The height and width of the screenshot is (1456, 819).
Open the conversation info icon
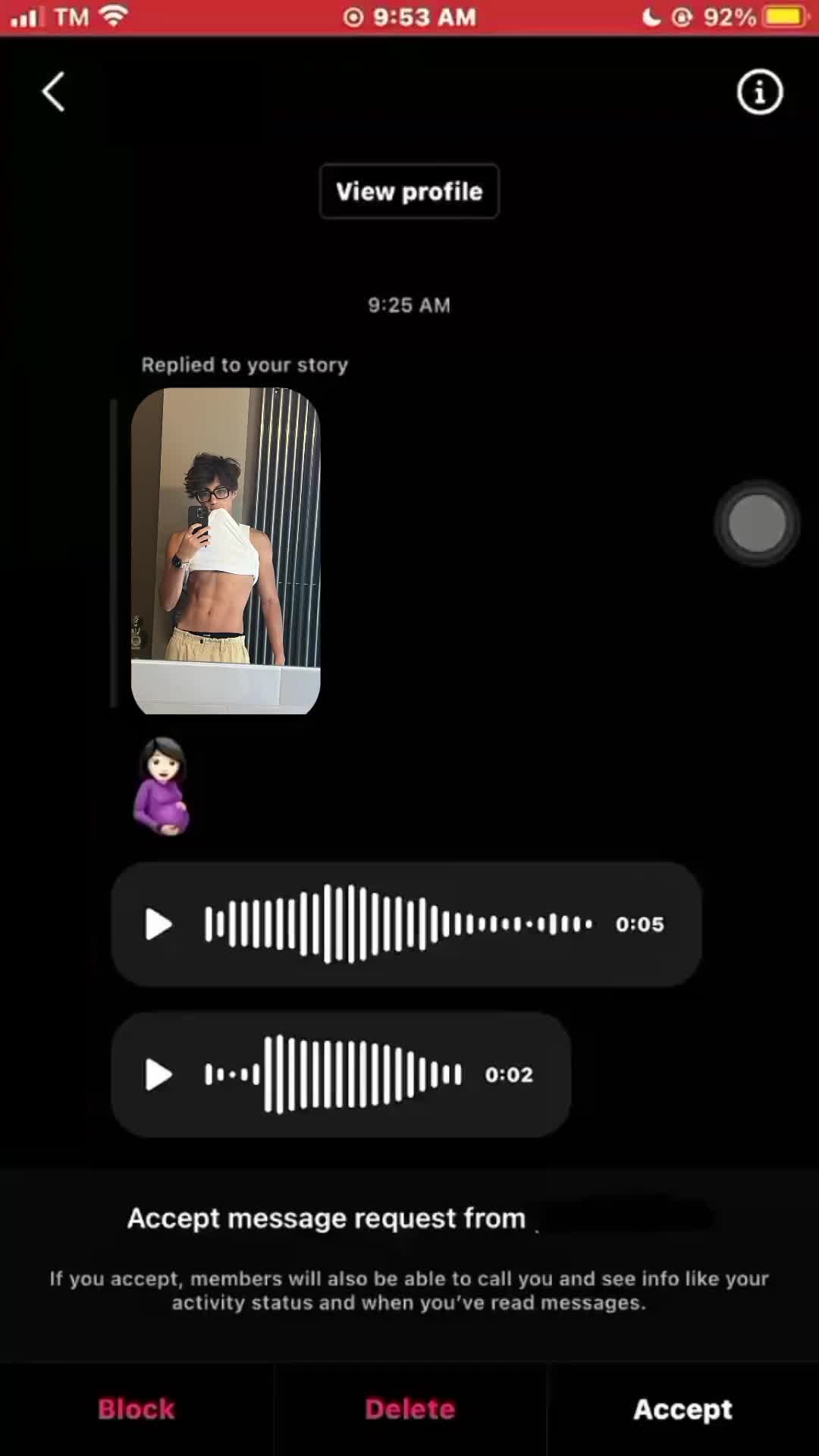coord(760,93)
